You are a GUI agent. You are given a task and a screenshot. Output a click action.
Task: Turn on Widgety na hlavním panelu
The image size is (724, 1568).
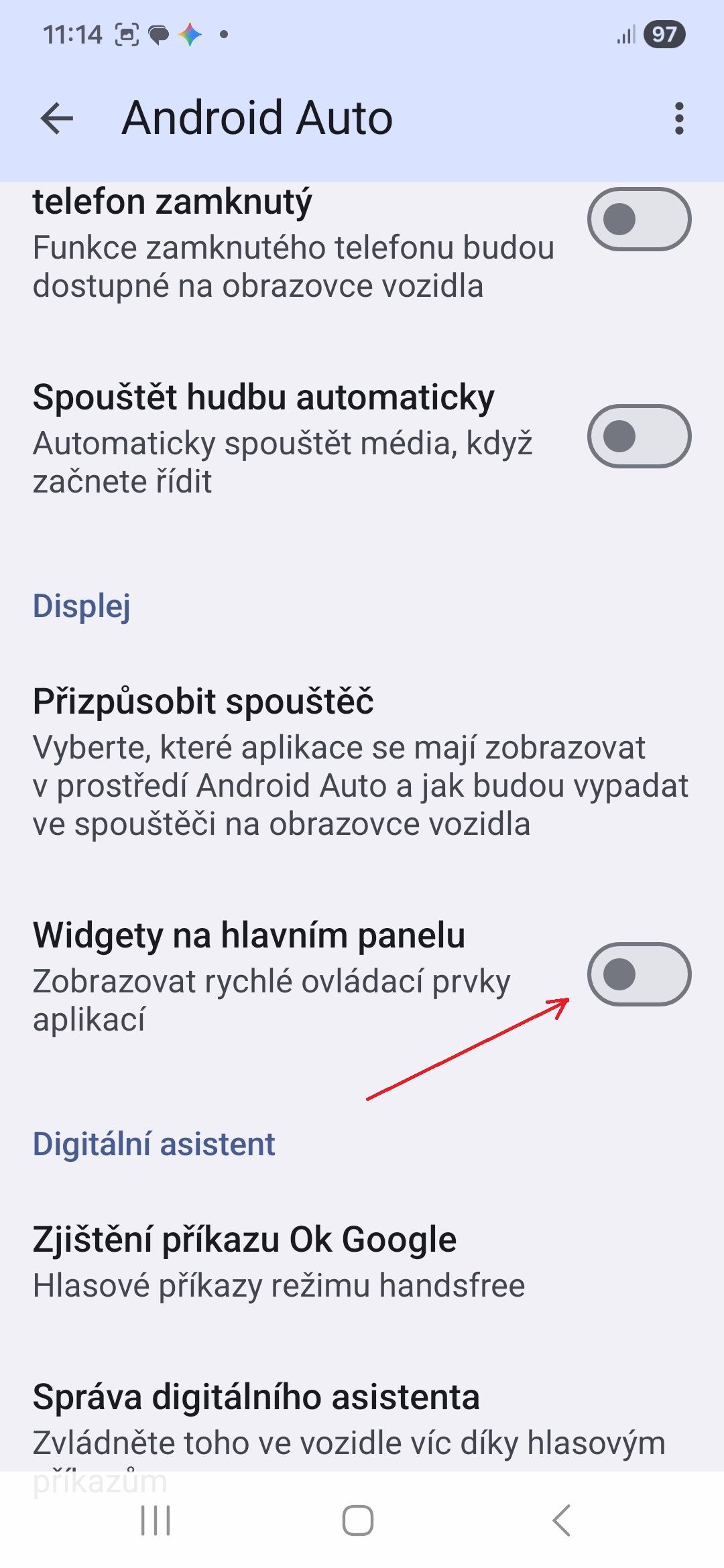click(639, 974)
